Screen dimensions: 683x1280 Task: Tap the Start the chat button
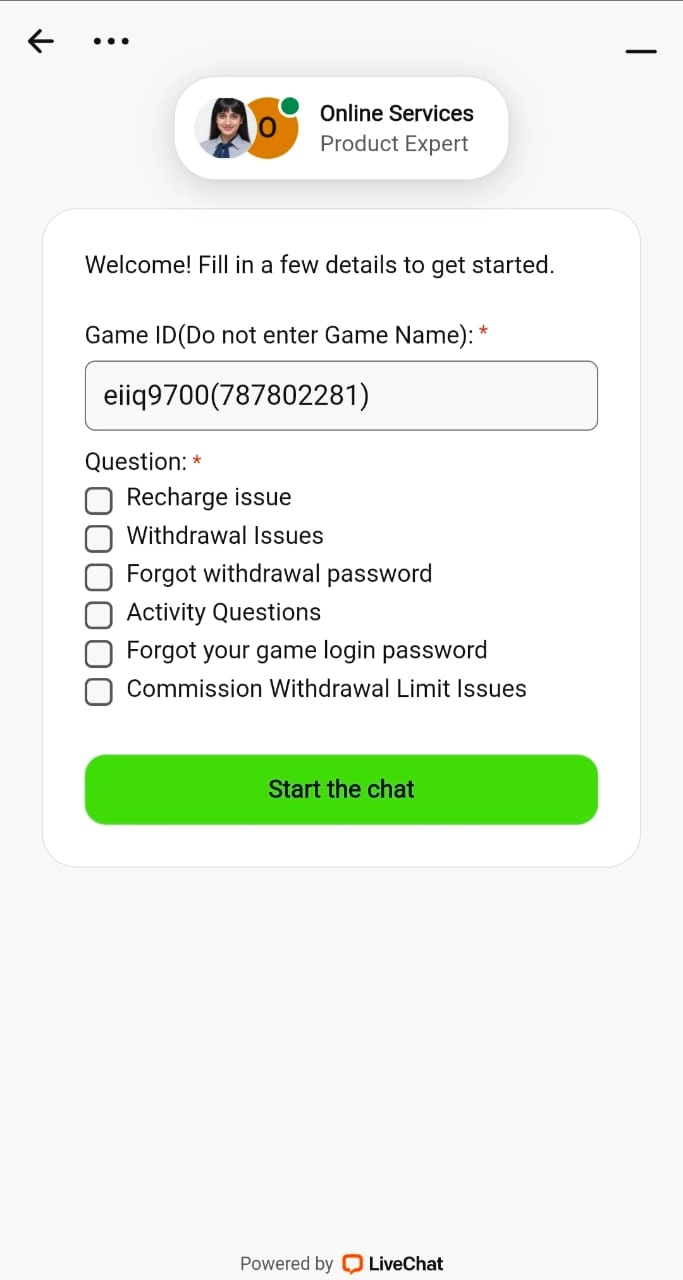point(341,789)
